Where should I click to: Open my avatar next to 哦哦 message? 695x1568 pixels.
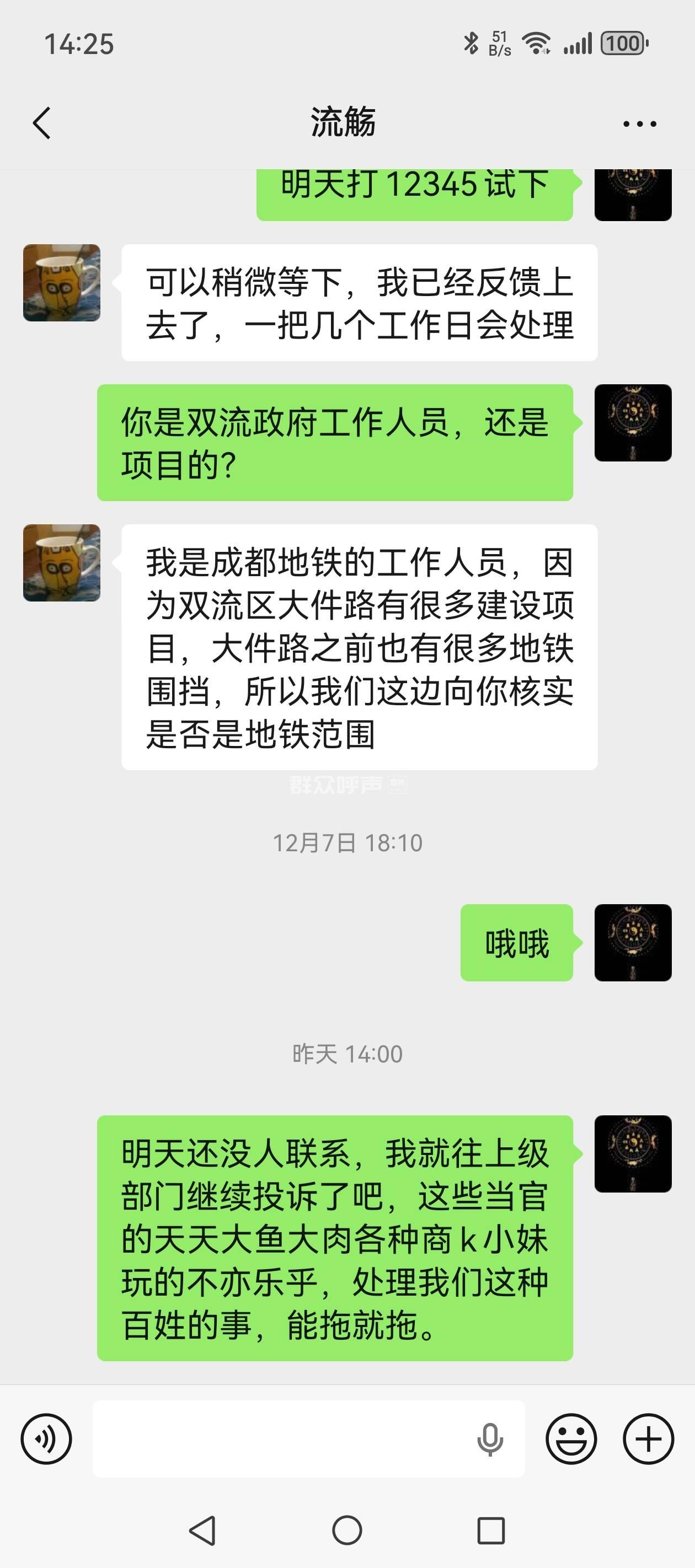[633, 943]
